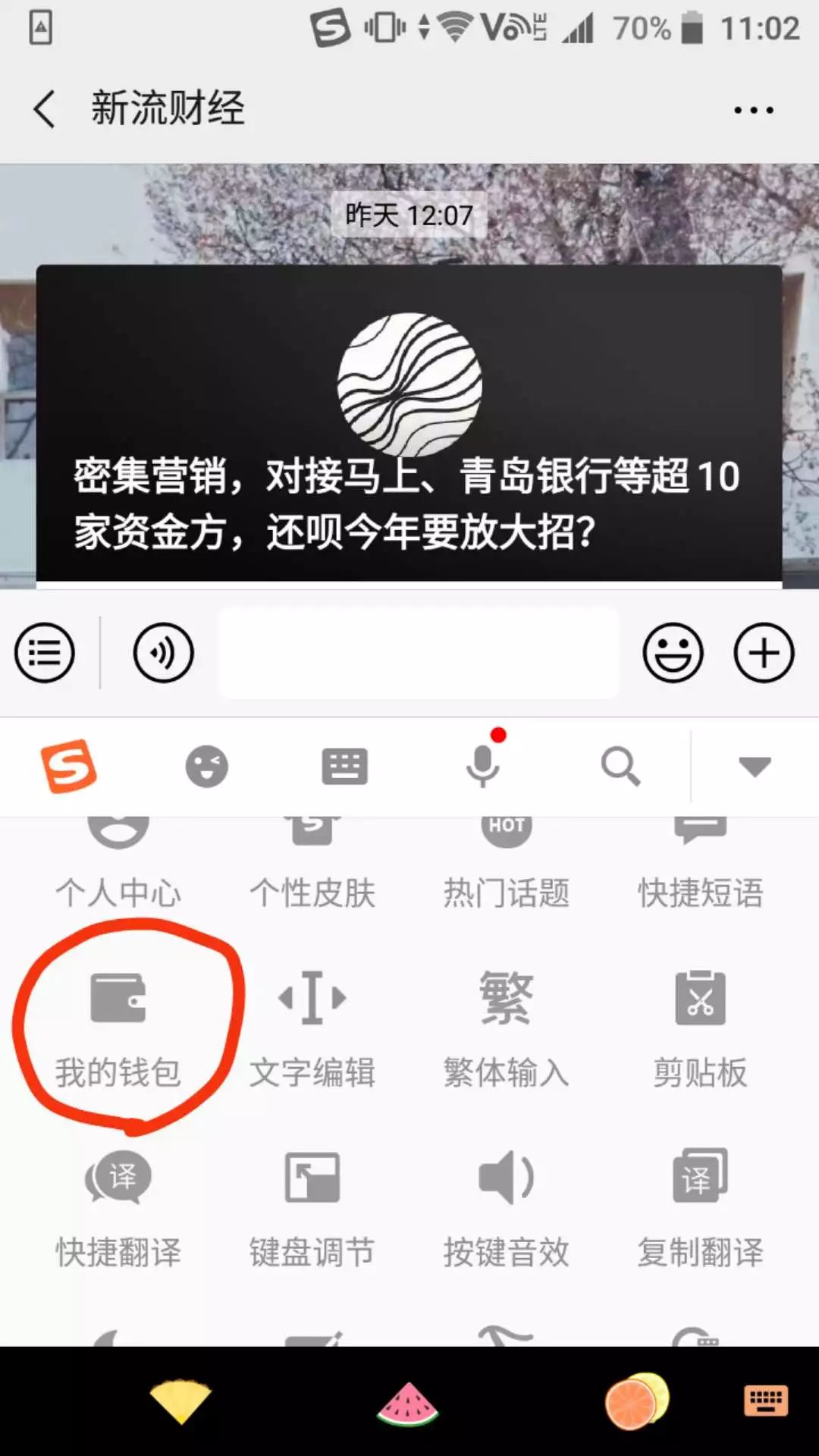Tap the Sogou S logo button
This screenshot has width=819, height=1456.
tap(68, 767)
